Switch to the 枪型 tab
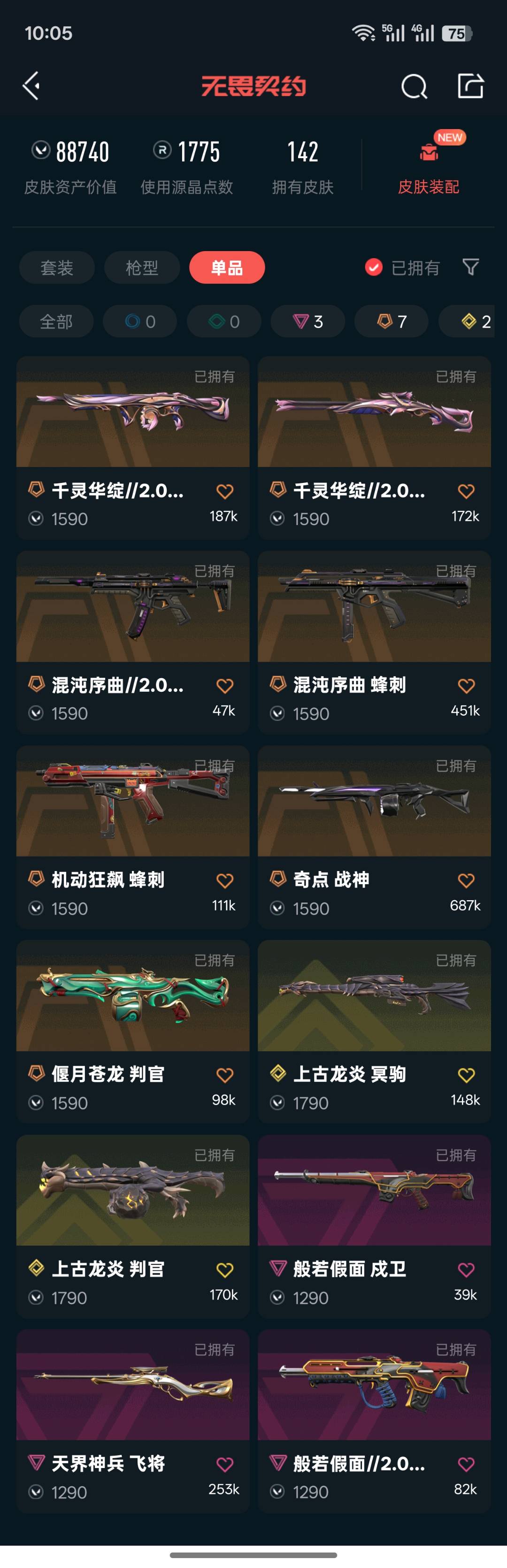Screen dimensions: 507x1568 142,267
